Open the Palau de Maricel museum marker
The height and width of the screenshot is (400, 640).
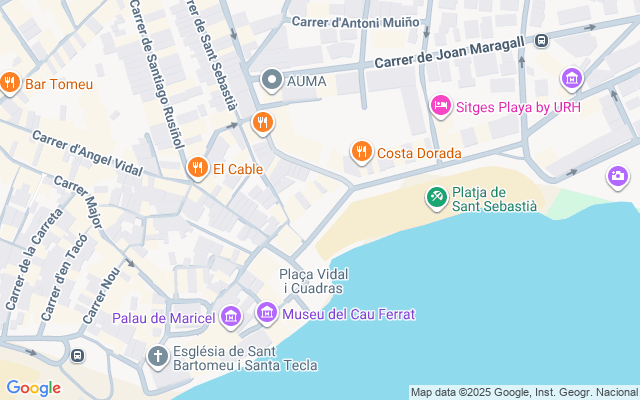[231, 317]
